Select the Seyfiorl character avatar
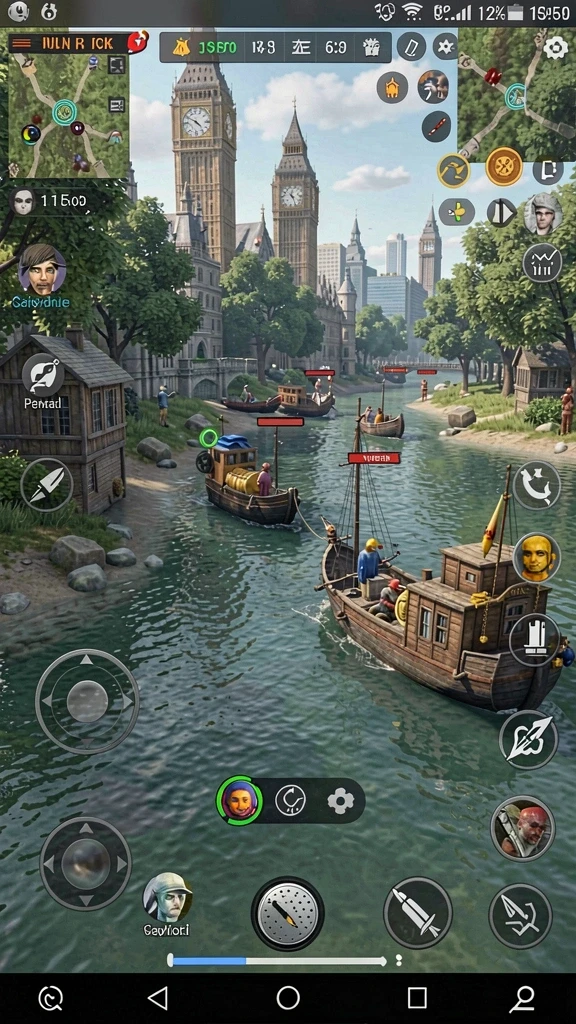Image resolution: width=576 pixels, height=1024 pixels. point(167,897)
